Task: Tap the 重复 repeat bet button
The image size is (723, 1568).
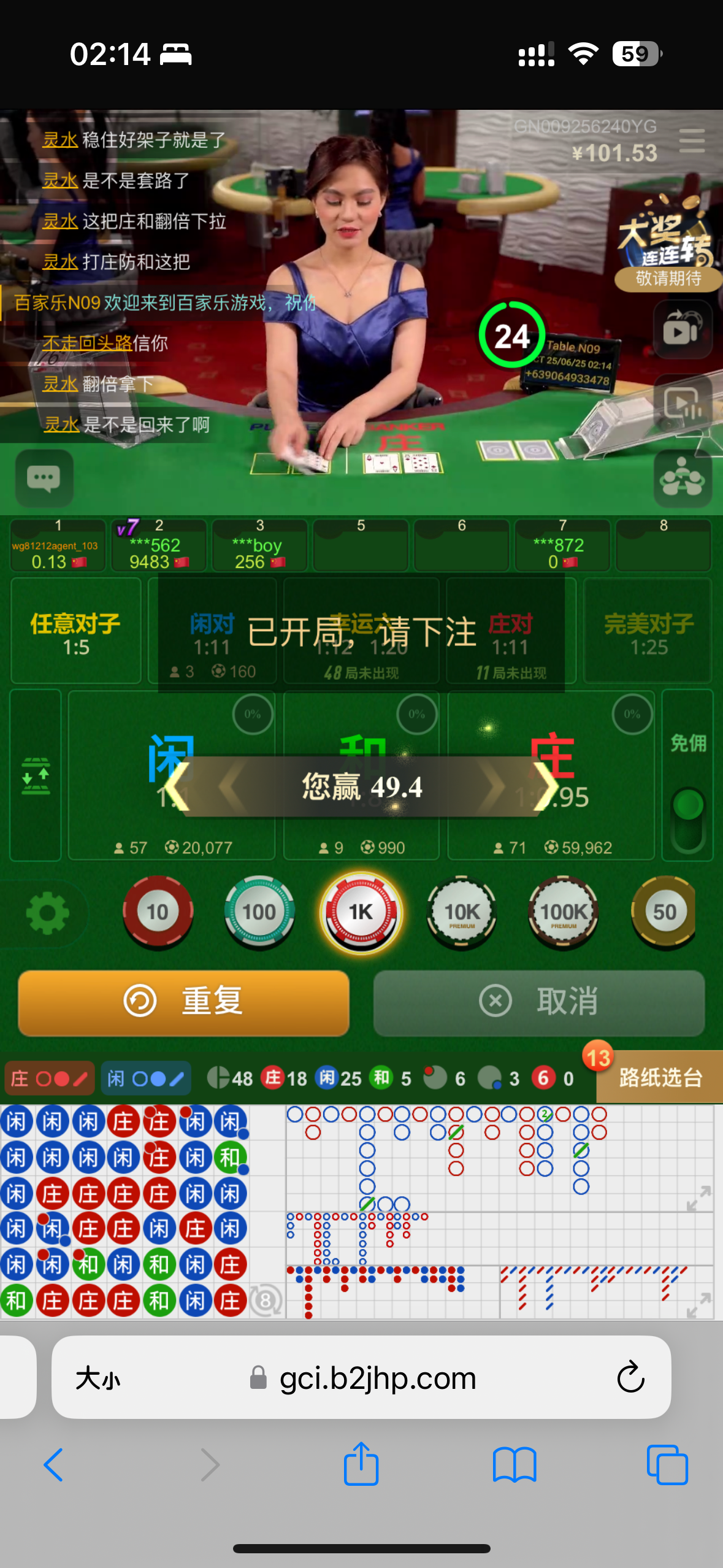Action: 183,1002
